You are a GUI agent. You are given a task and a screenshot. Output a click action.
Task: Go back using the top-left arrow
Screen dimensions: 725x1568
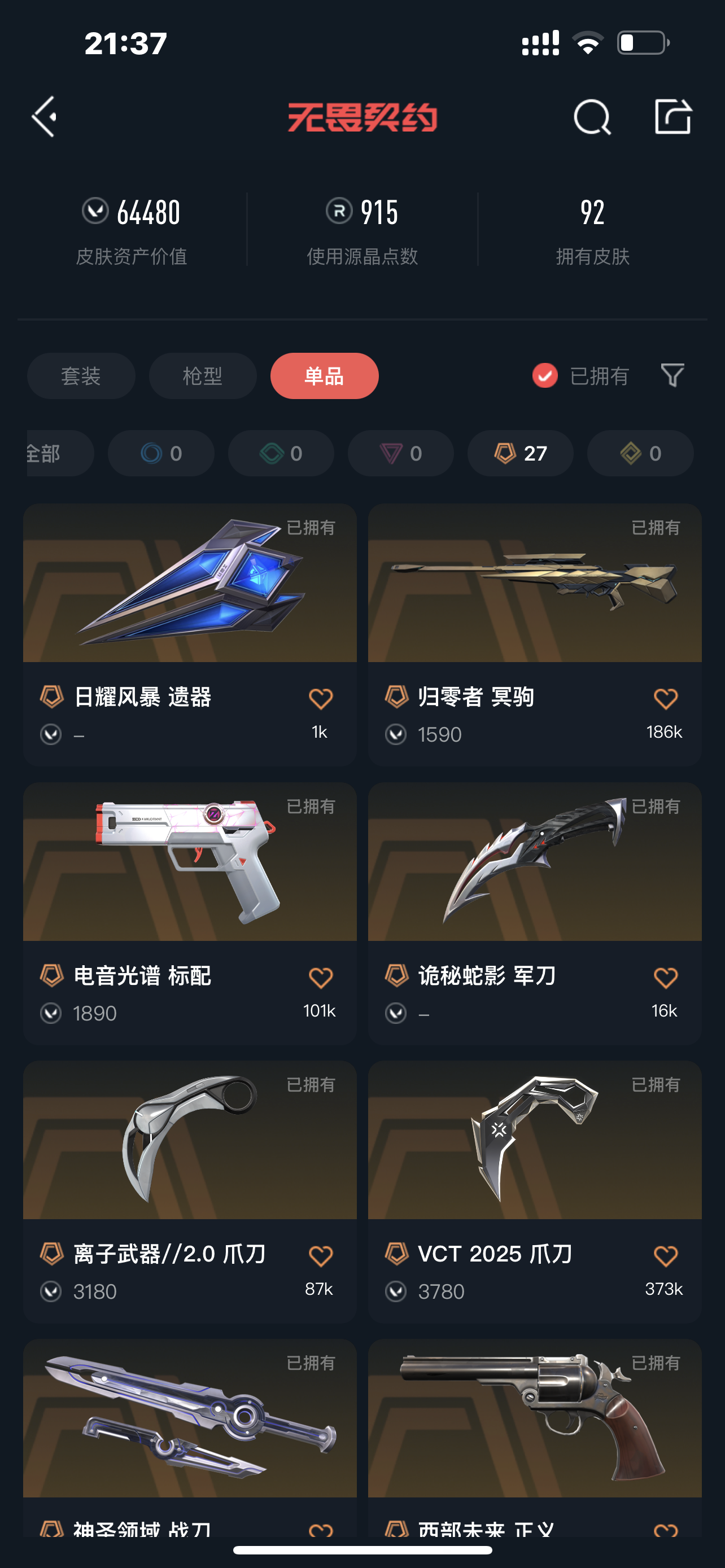pyautogui.click(x=45, y=116)
